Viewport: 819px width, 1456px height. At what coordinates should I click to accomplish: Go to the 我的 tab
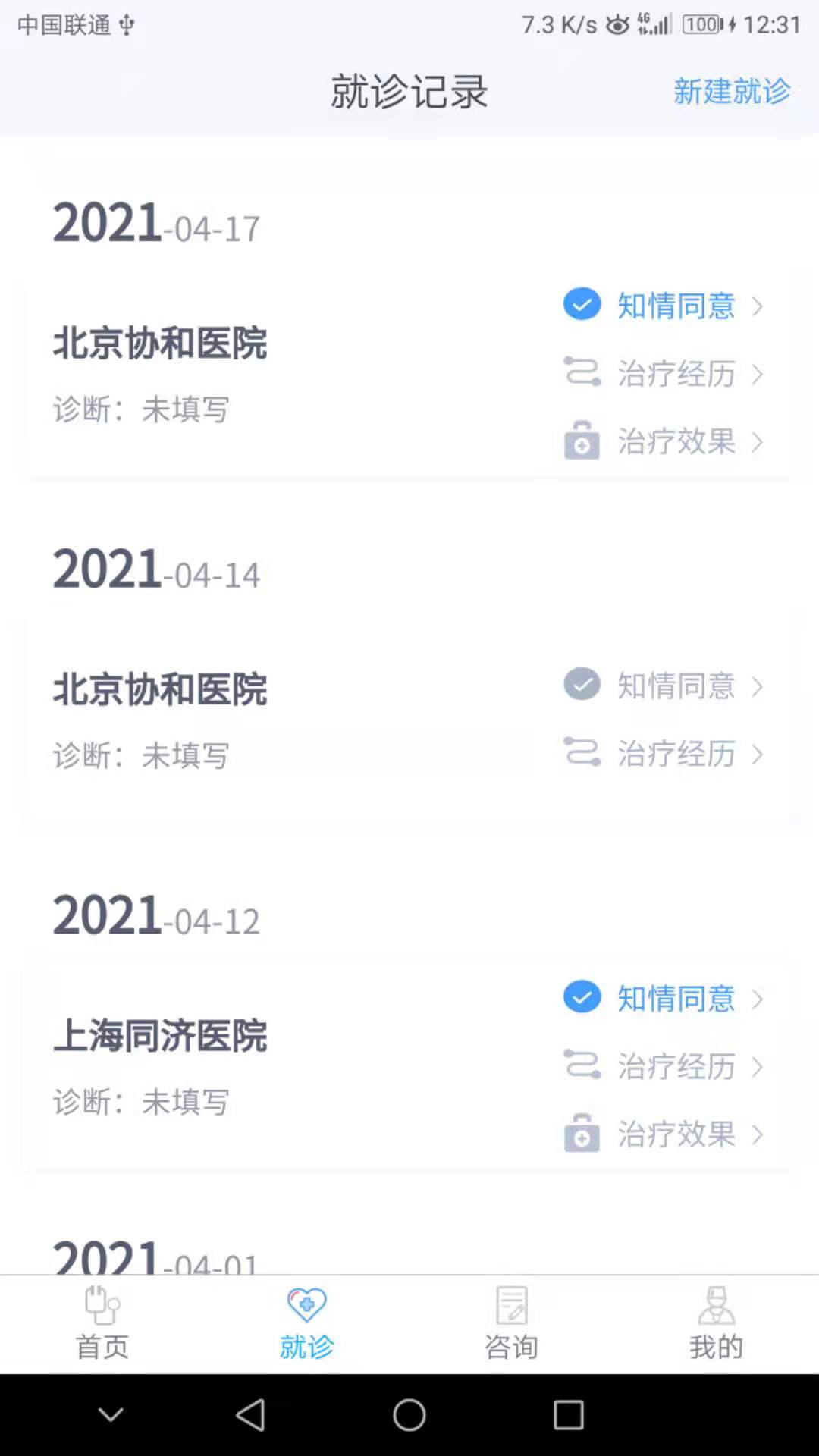(x=716, y=1324)
